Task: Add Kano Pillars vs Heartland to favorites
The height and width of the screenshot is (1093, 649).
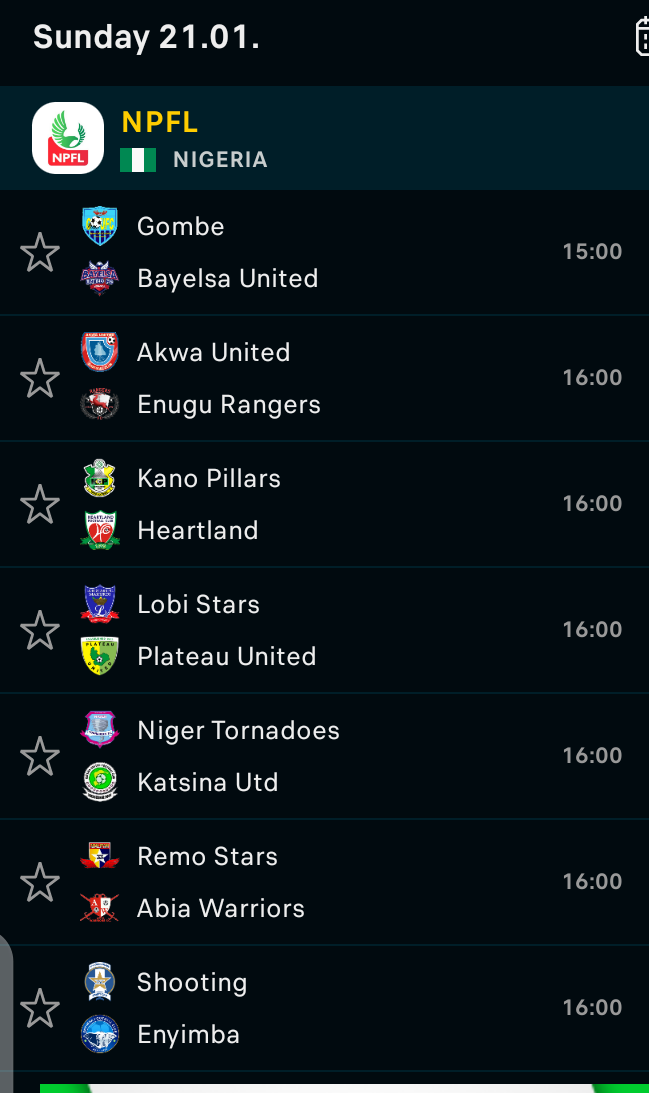Action: [40, 505]
